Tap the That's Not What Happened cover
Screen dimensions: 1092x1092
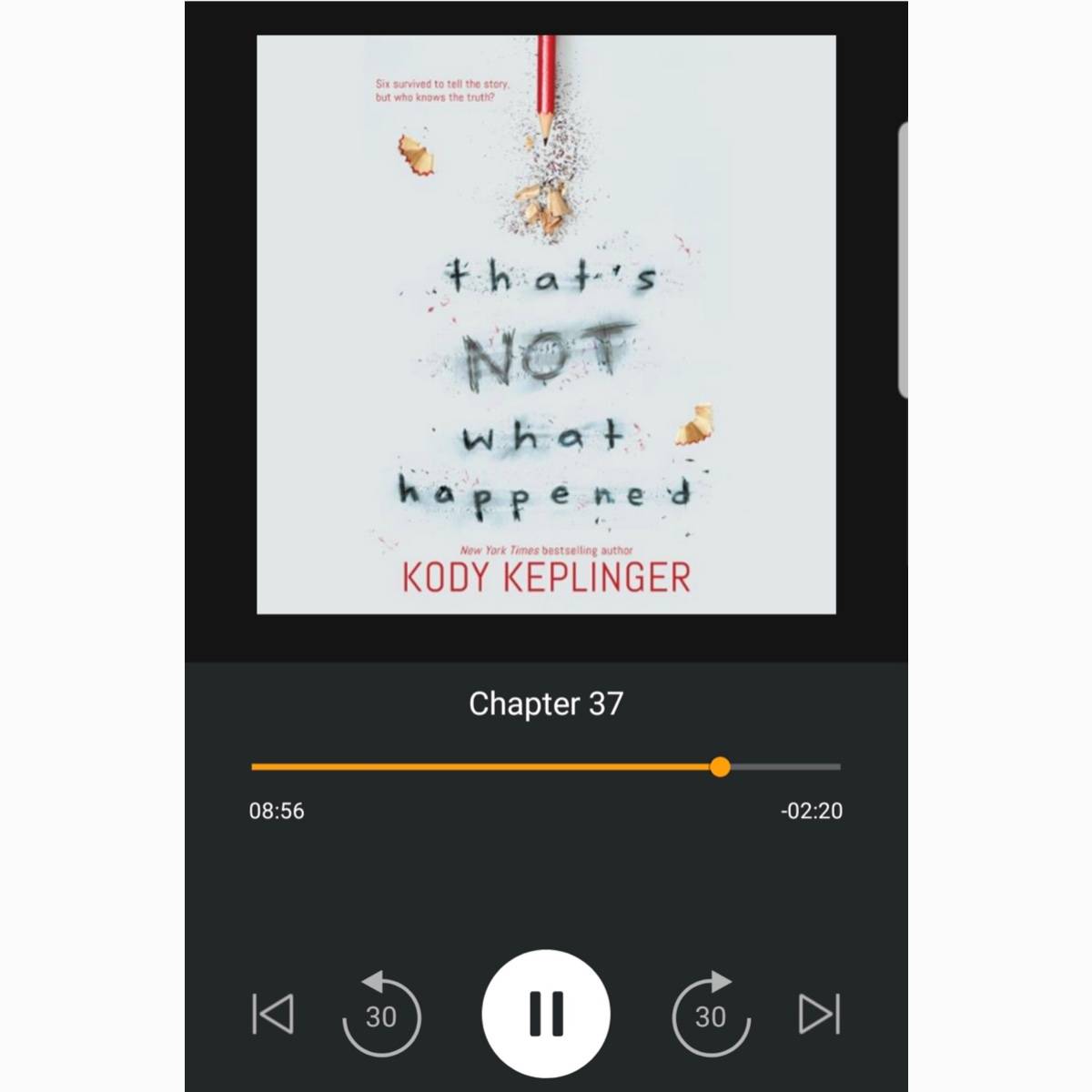546,324
